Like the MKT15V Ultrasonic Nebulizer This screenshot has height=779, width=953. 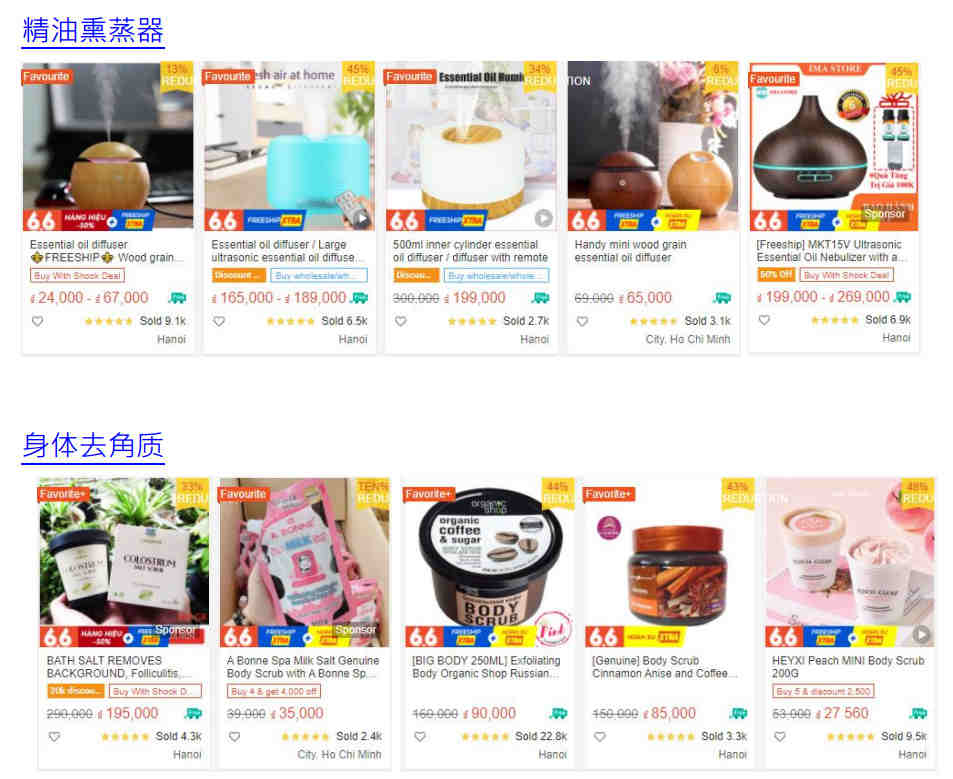tap(764, 320)
